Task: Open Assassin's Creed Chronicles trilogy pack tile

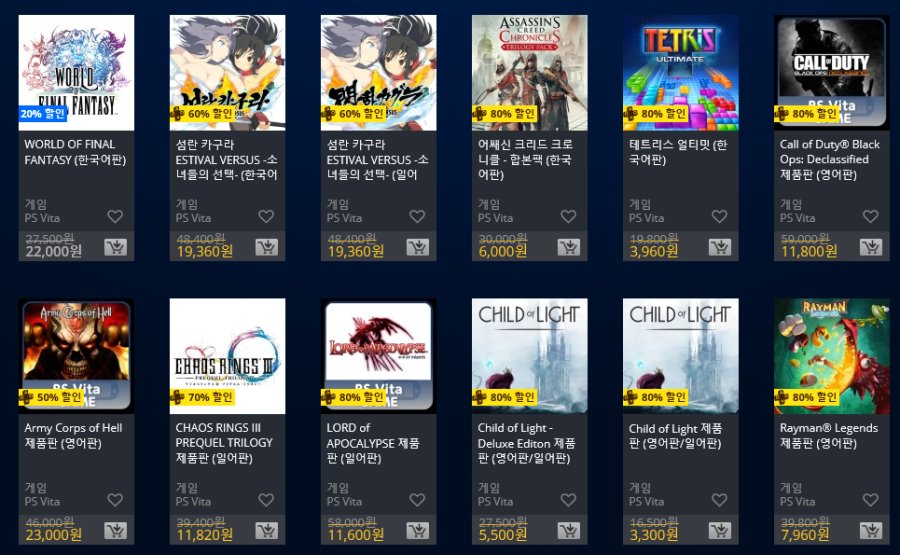Action: (529, 70)
